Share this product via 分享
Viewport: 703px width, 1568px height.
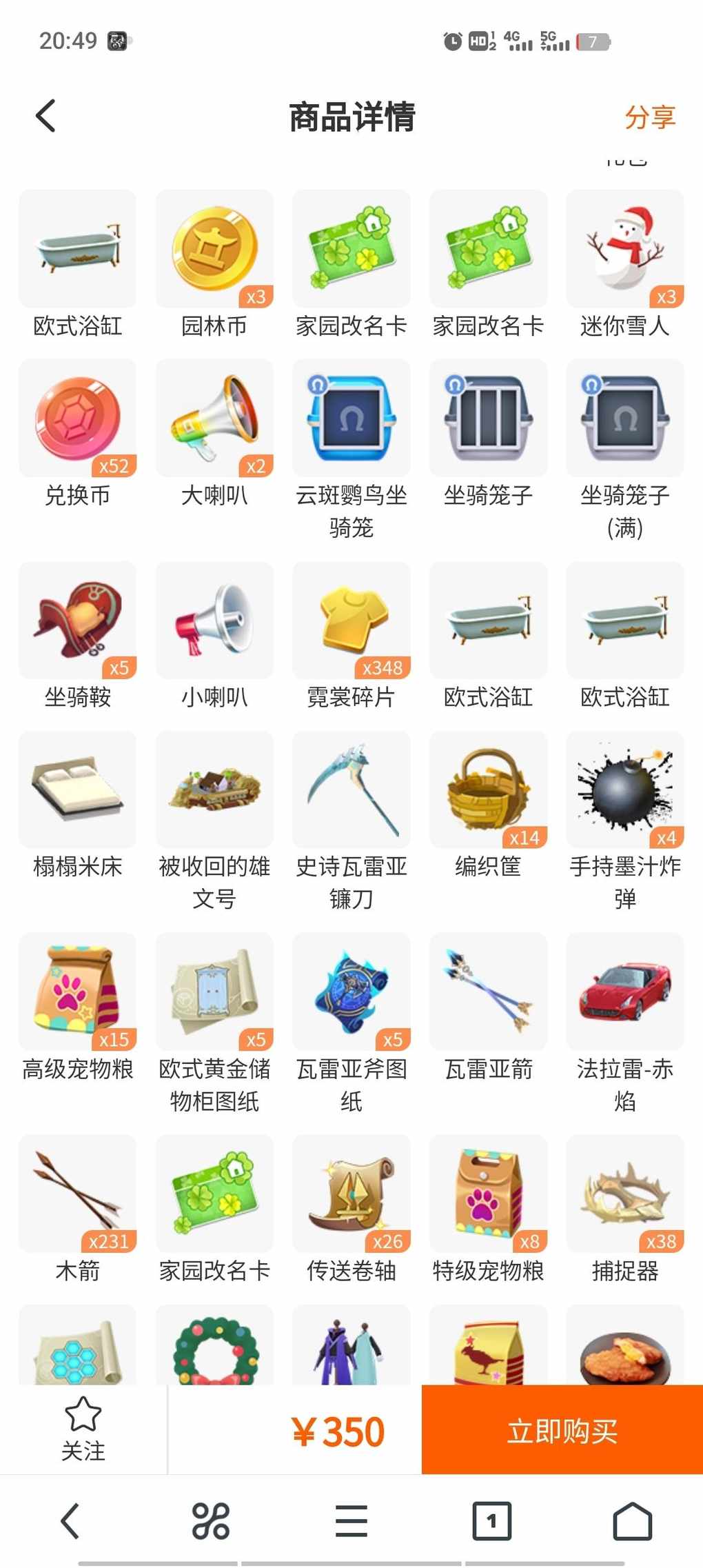tap(650, 117)
